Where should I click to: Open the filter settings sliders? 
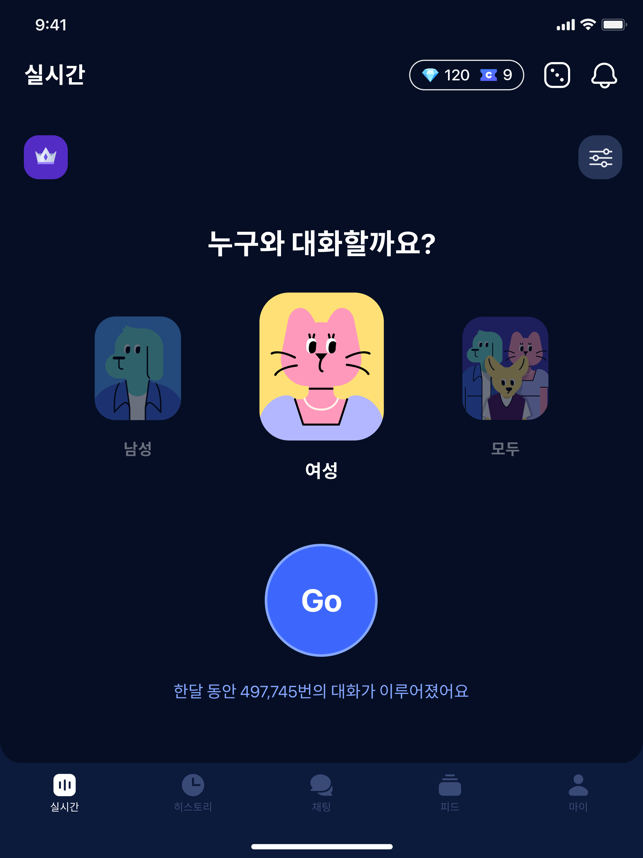point(600,157)
